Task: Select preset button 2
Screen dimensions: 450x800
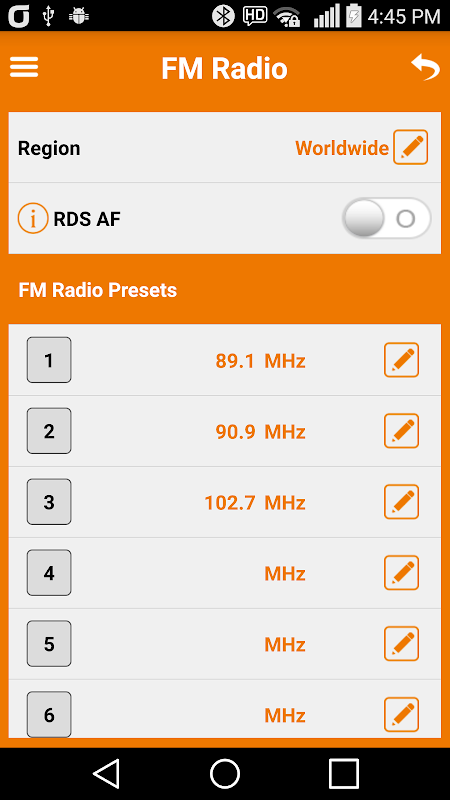Action: [49, 431]
